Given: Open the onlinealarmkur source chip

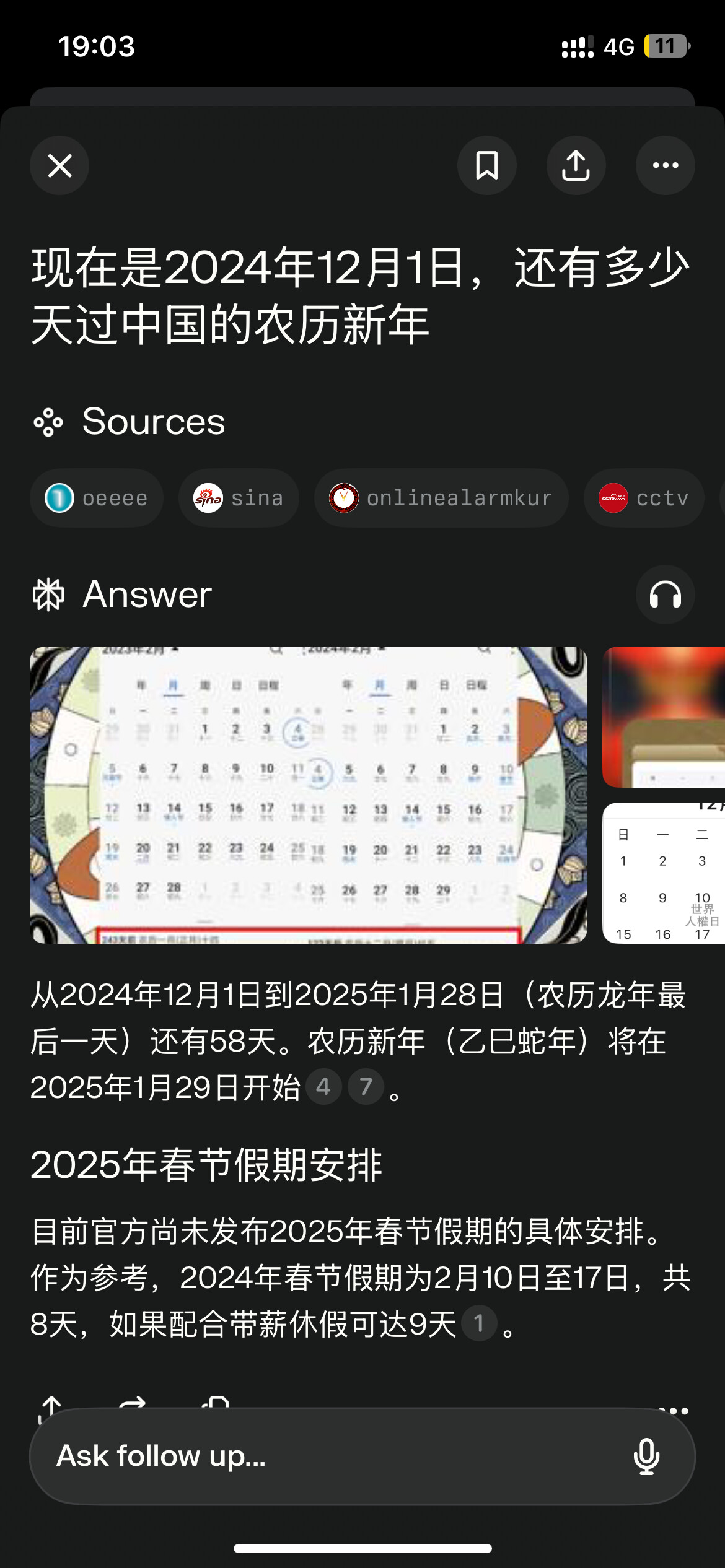Looking at the screenshot, I should point(441,498).
